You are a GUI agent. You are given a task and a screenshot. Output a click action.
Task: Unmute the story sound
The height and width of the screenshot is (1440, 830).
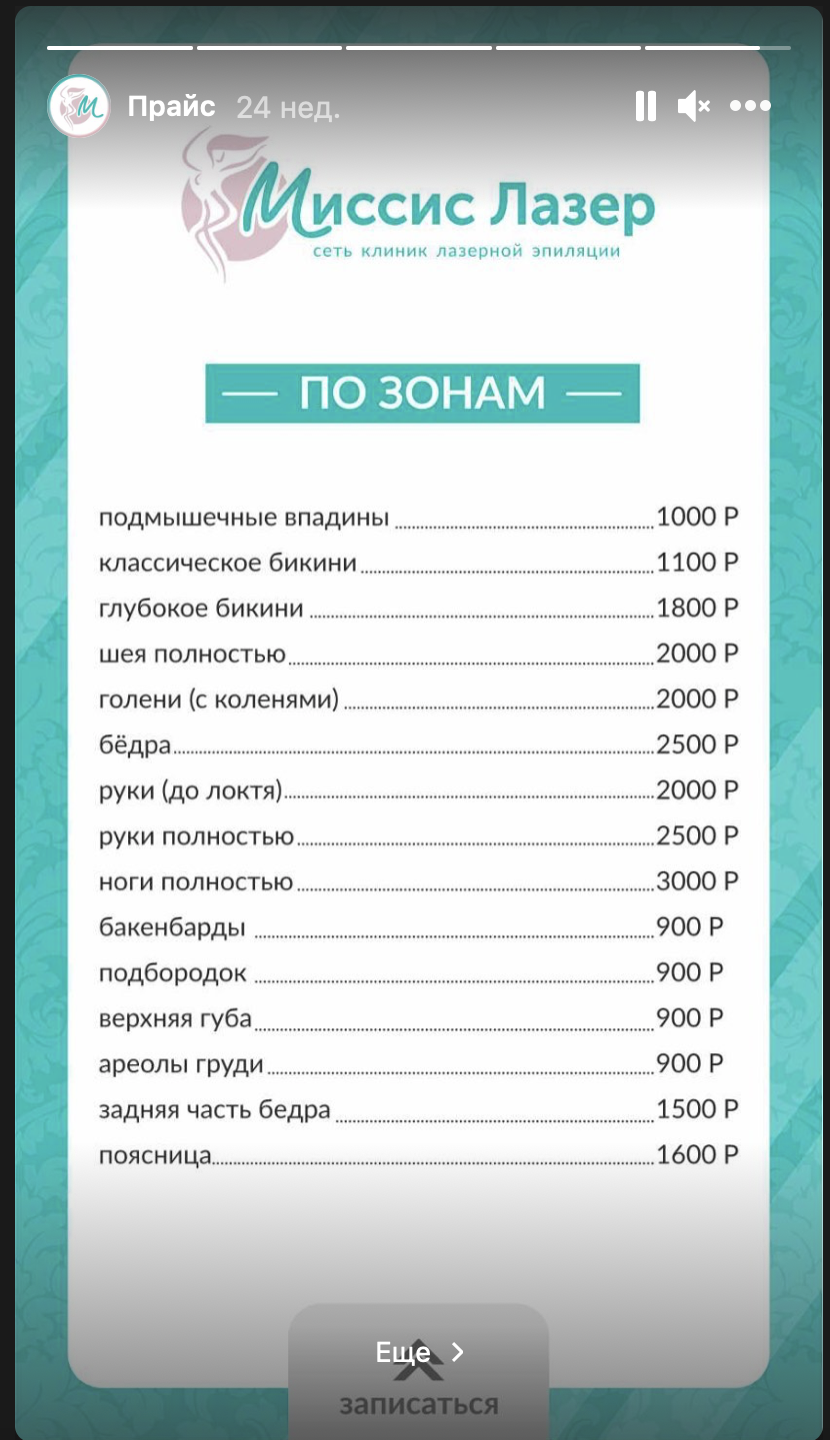(693, 106)
